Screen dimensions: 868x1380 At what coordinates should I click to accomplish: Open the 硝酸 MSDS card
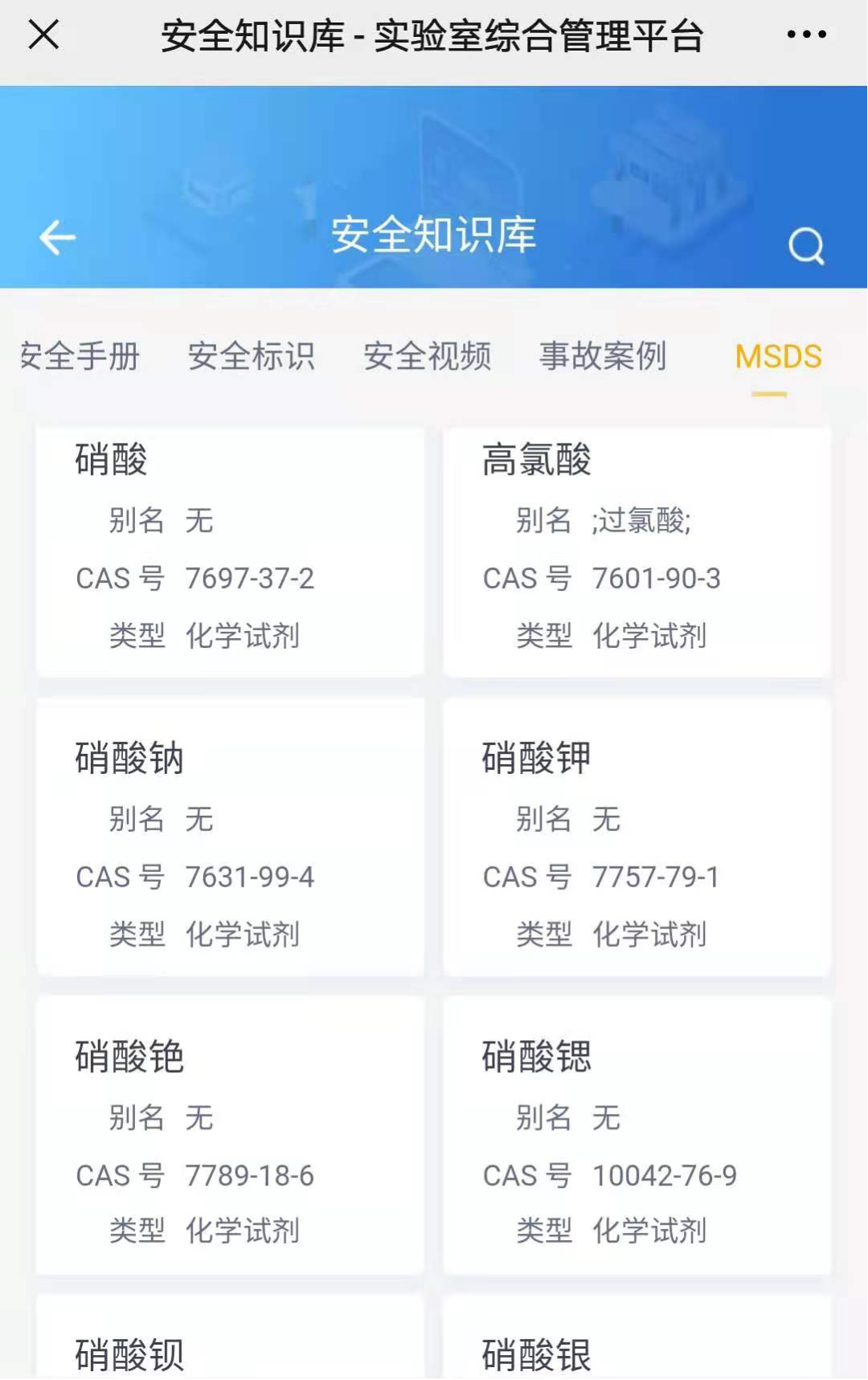point(230,551)
